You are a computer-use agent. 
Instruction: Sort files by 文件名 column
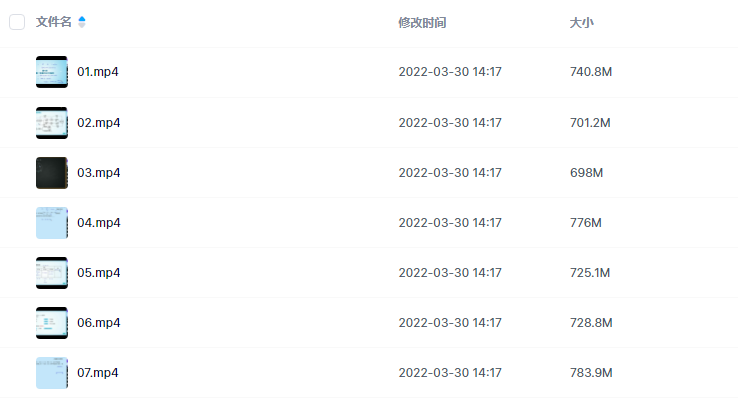54,22
